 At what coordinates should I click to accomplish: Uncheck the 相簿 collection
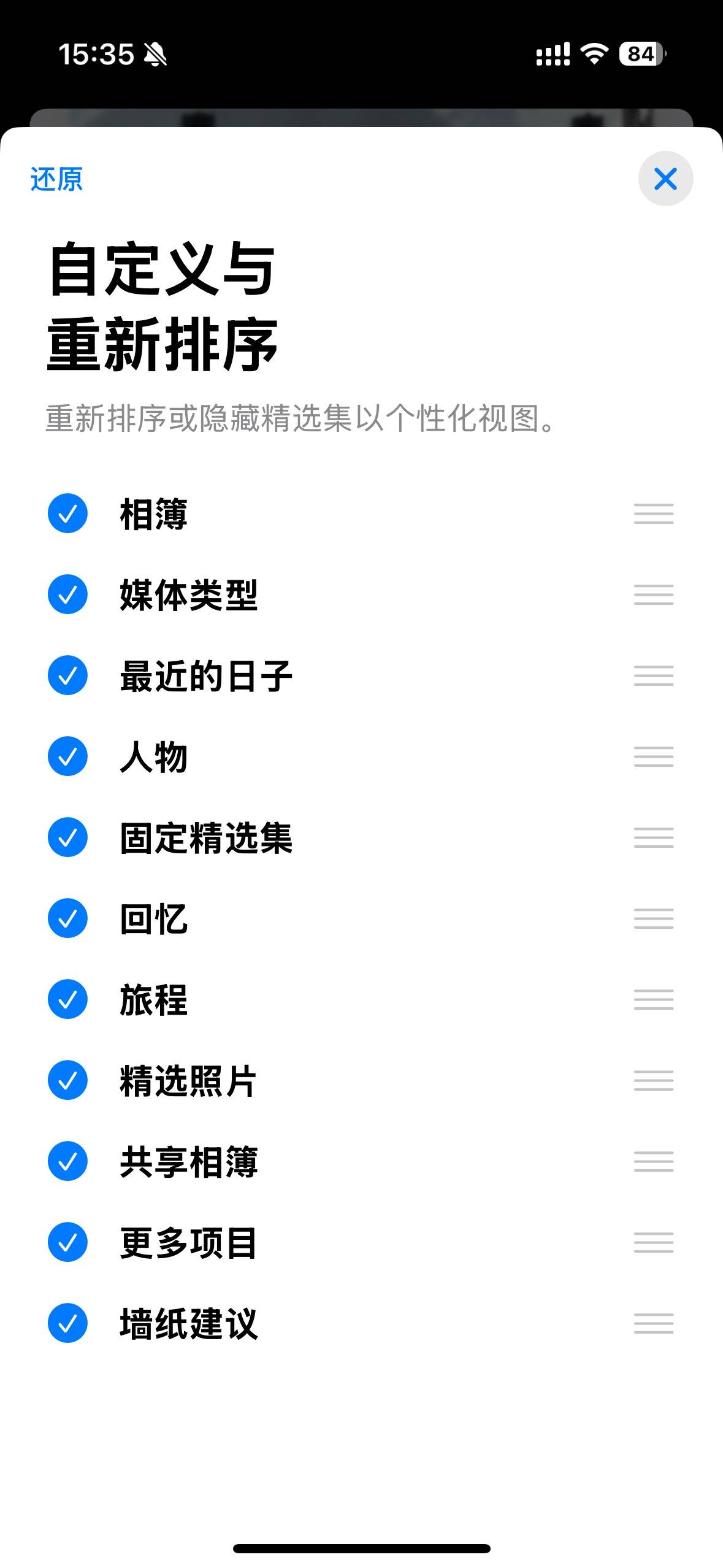click(67, 513)
